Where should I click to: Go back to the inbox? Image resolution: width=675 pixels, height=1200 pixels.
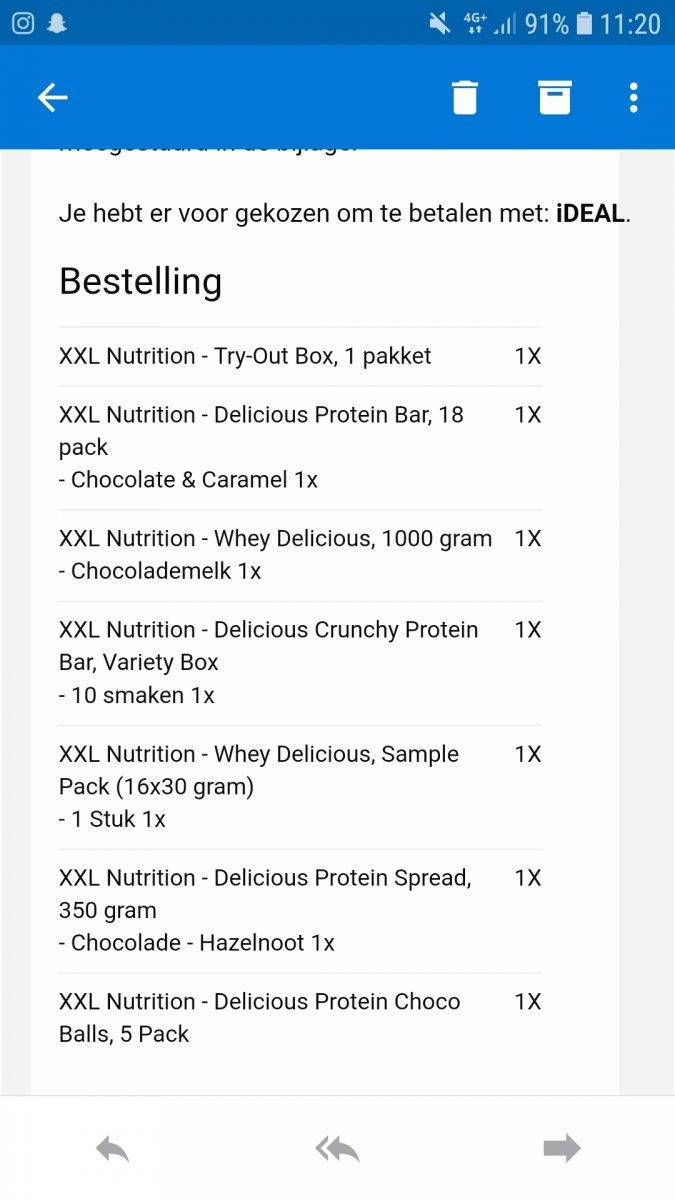(52, 97)
